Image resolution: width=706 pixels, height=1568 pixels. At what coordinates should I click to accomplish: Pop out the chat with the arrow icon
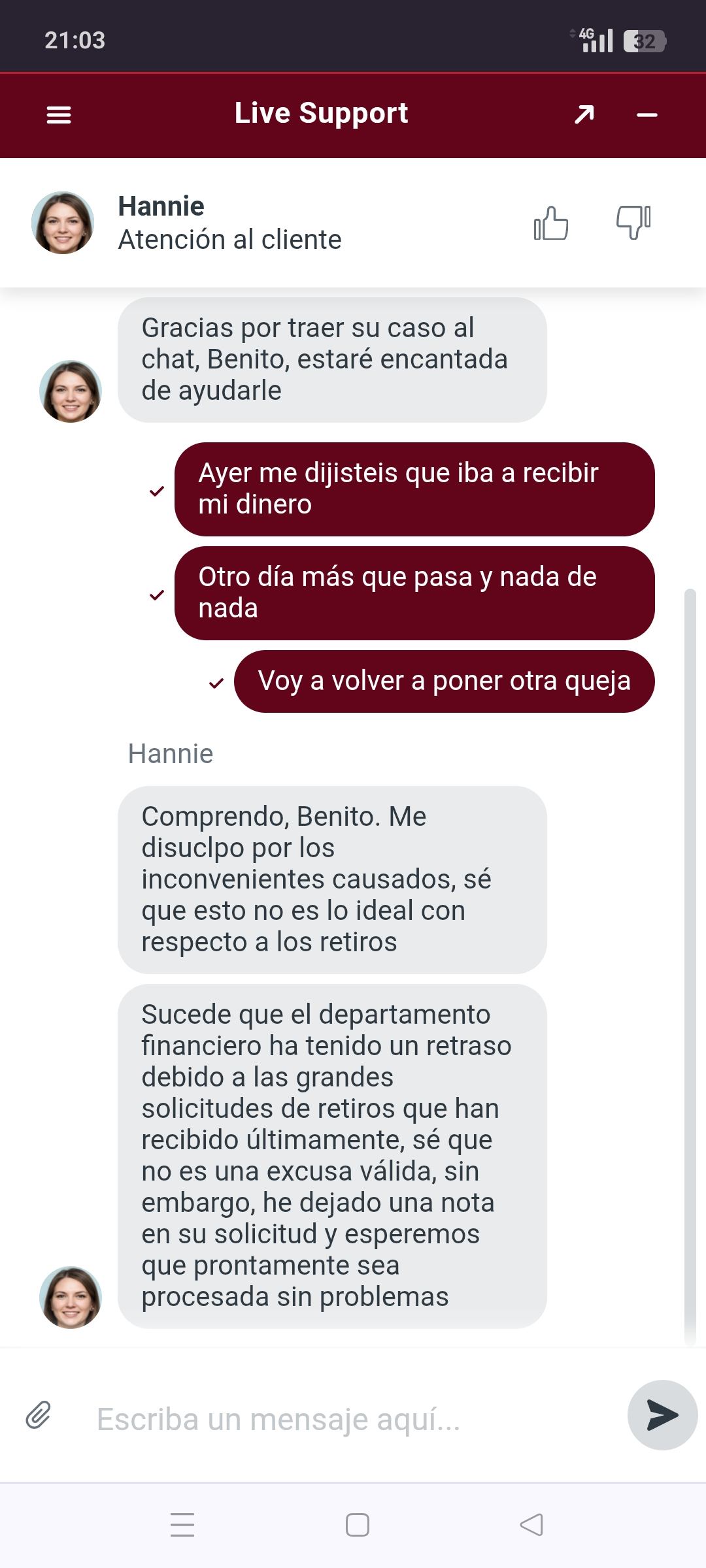click(584, 114)
